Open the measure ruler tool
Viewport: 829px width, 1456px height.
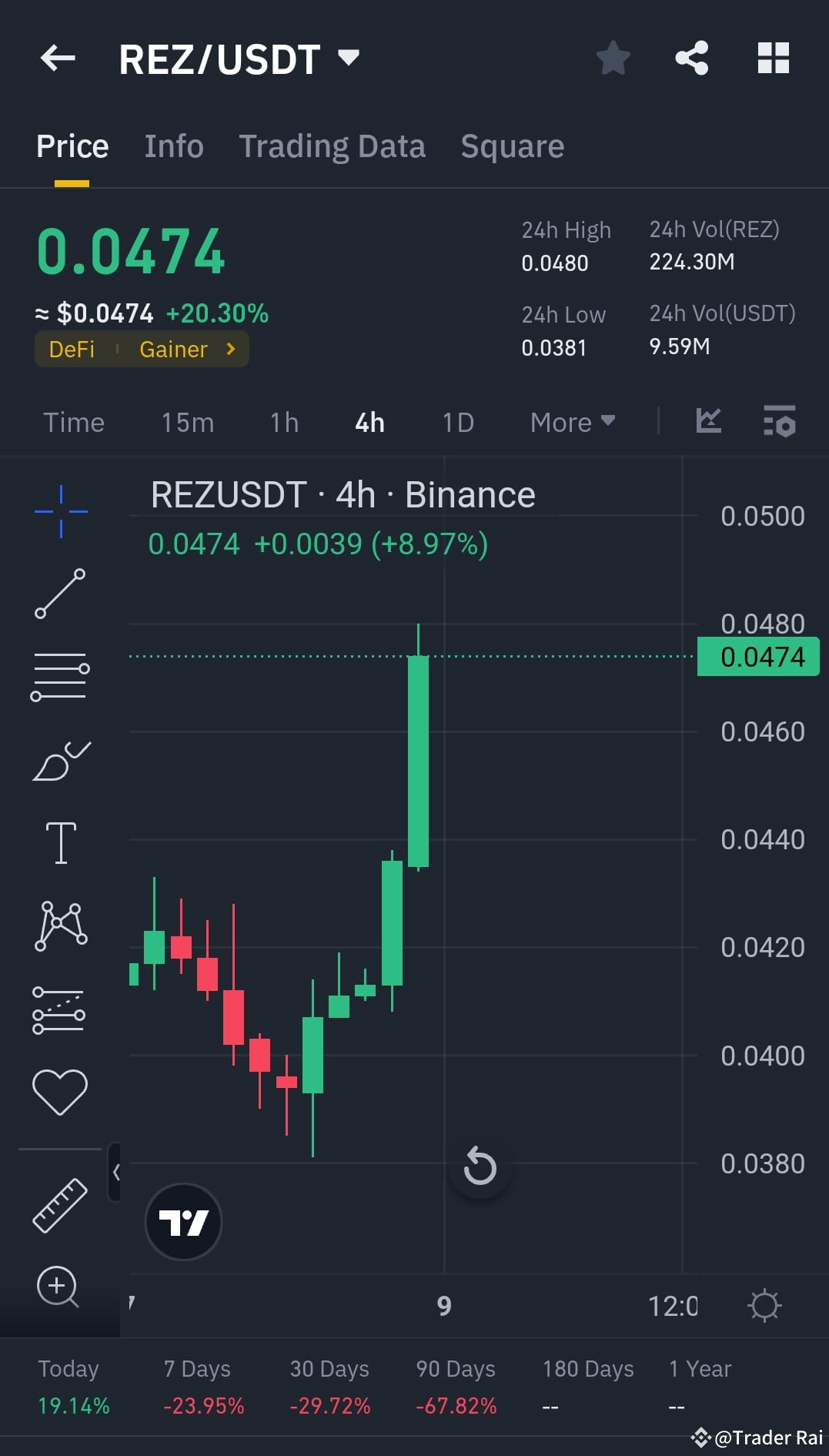point(60,1205)
